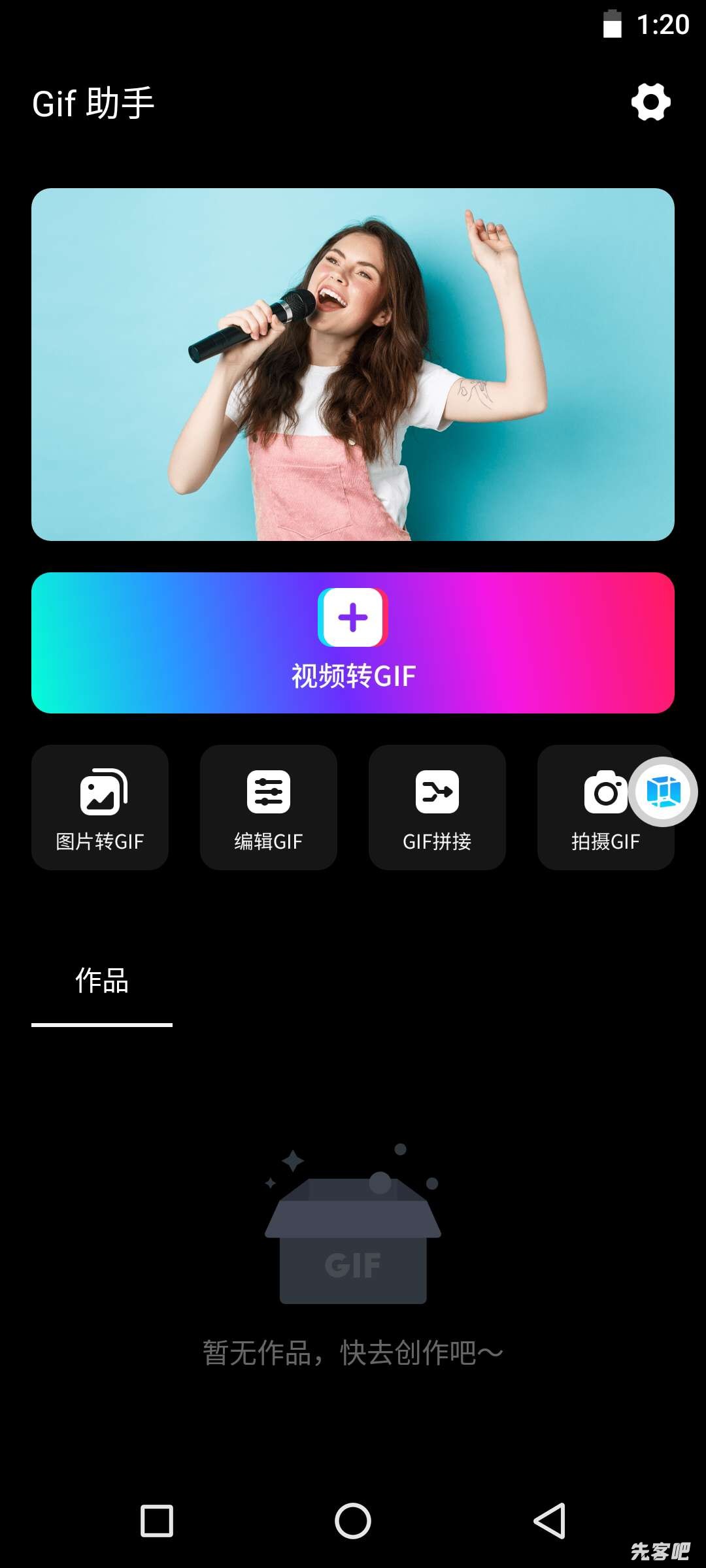Go back using system back button

pyautogui.click(x=549, y=1521)
